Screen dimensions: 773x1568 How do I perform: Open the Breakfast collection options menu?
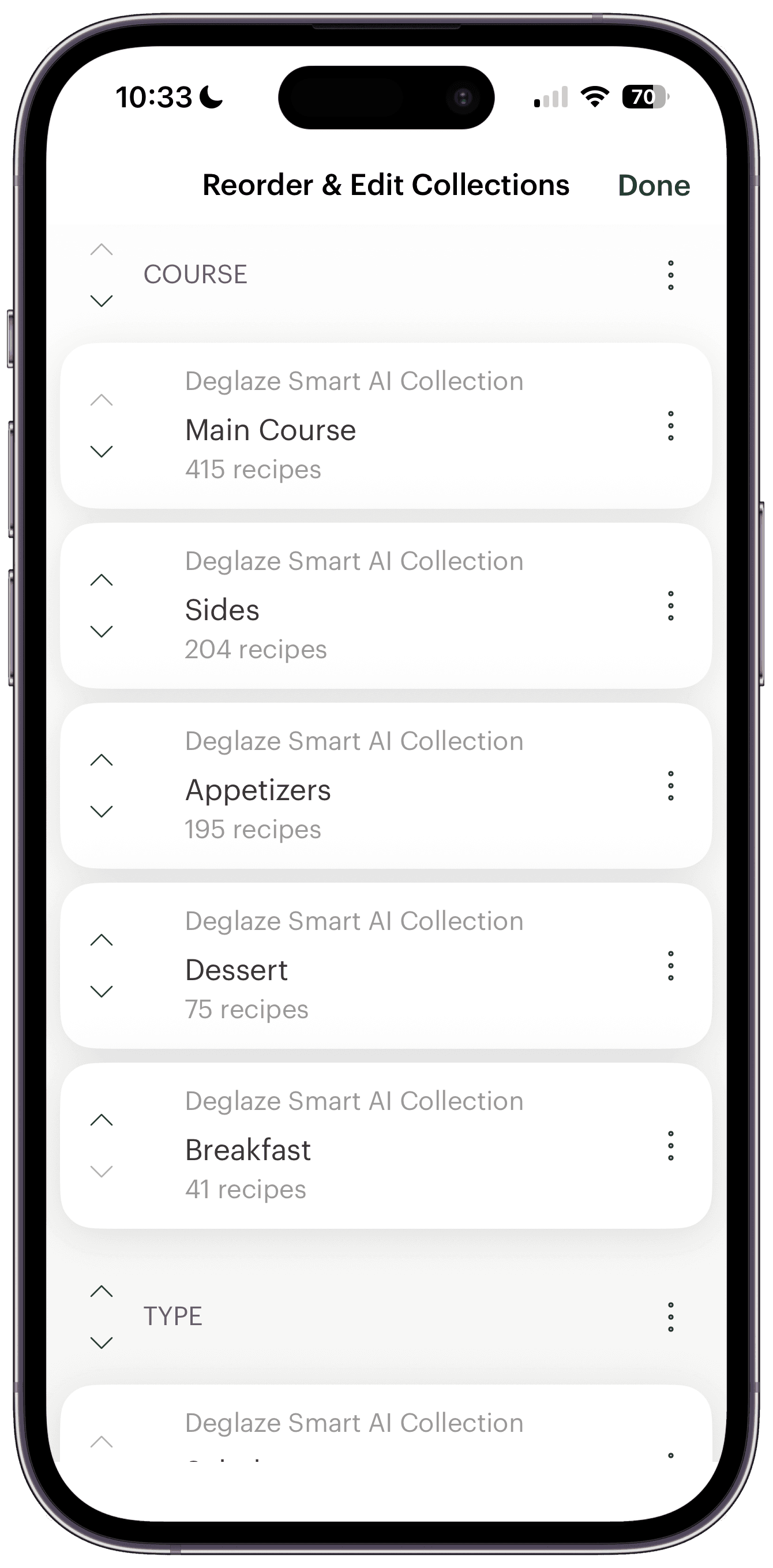pos(671,1145)
